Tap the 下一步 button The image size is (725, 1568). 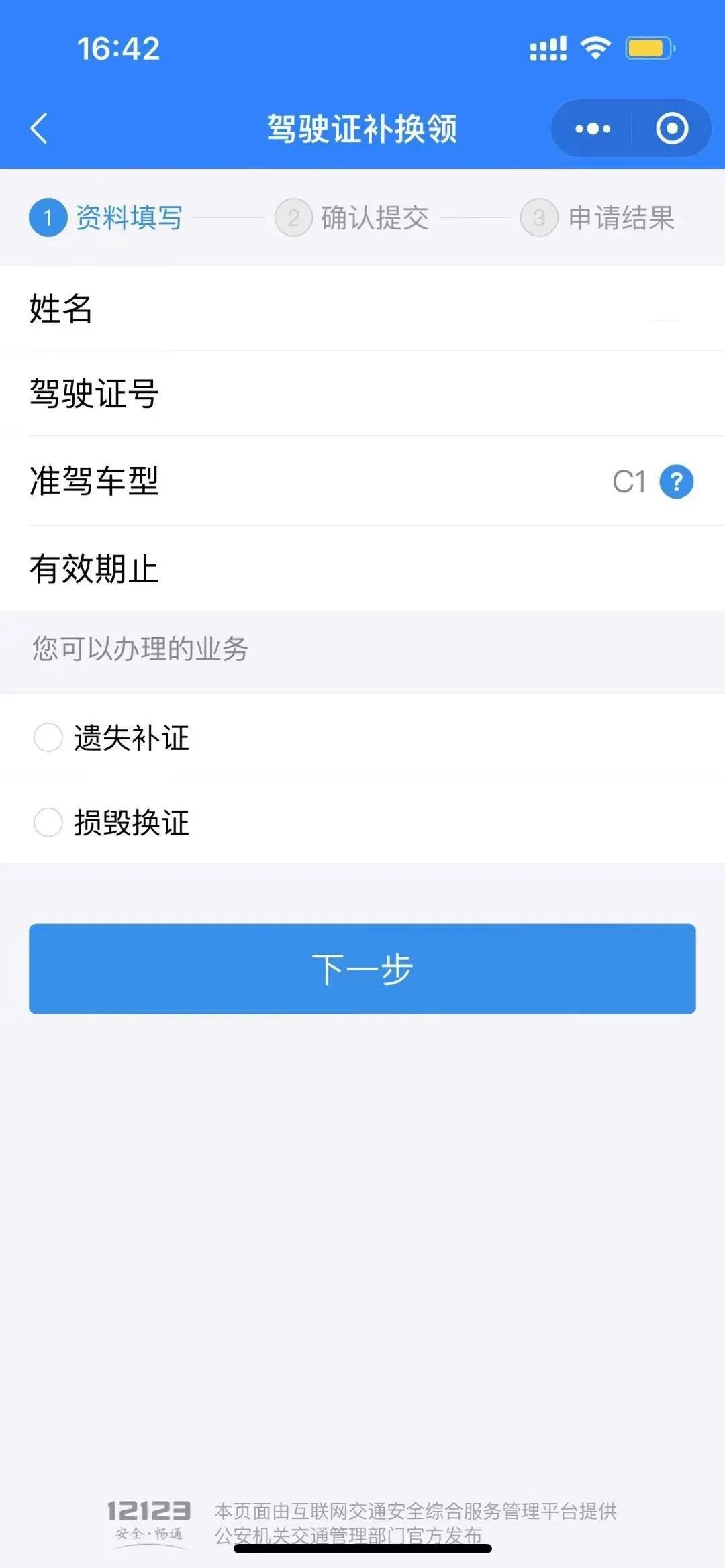point(362,969)
